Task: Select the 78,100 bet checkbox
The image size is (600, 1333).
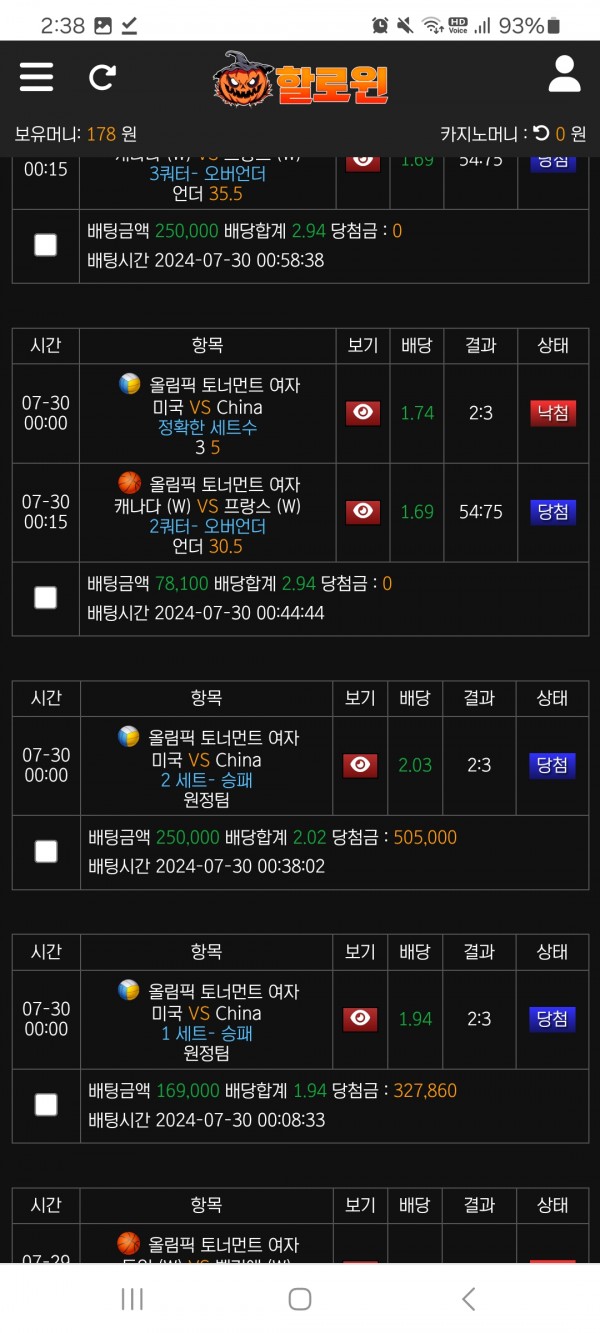Action: [x=45, y=598]
